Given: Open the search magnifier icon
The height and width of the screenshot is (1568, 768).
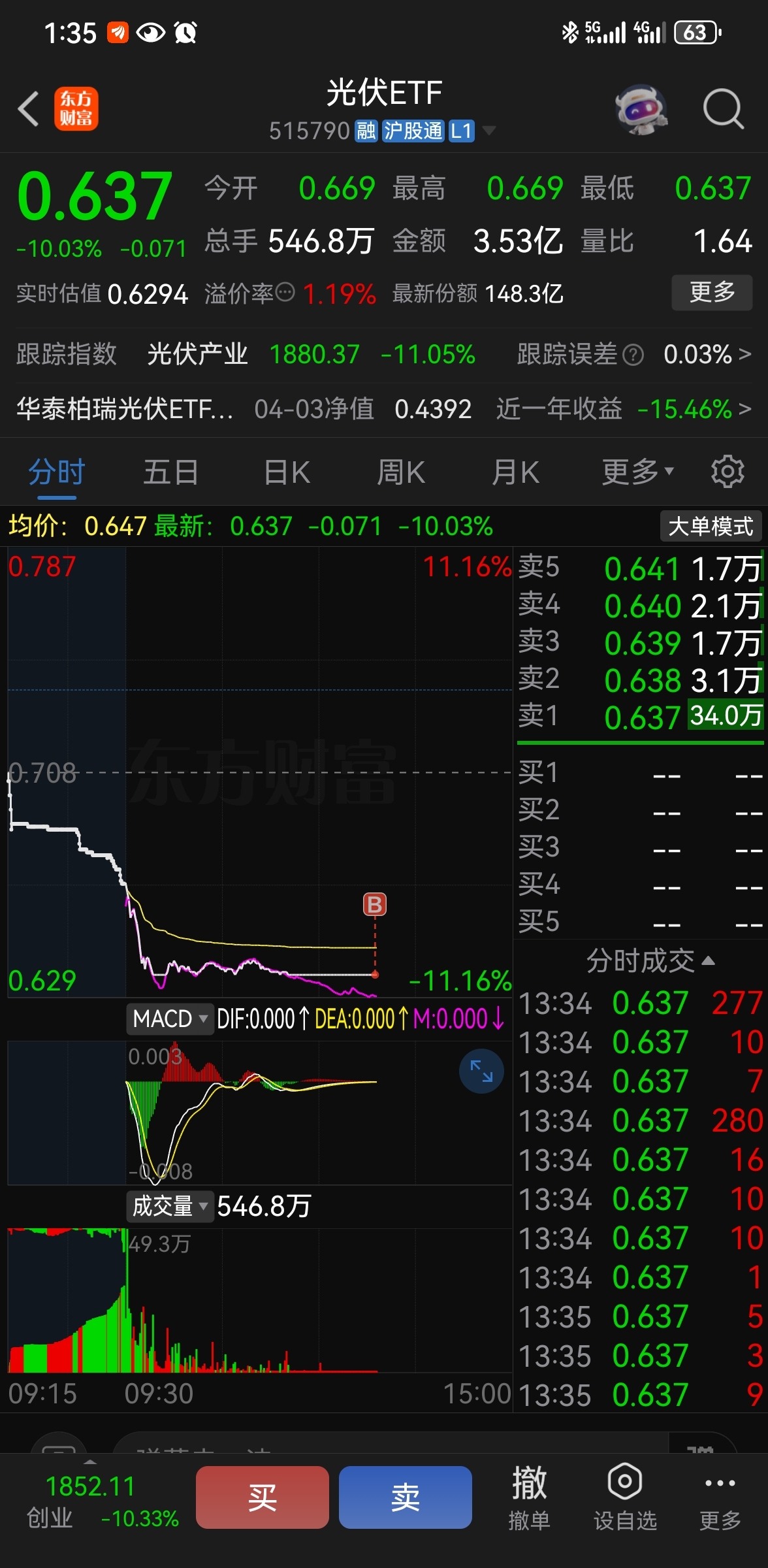Looking at the screenshot, I should 723,108.
